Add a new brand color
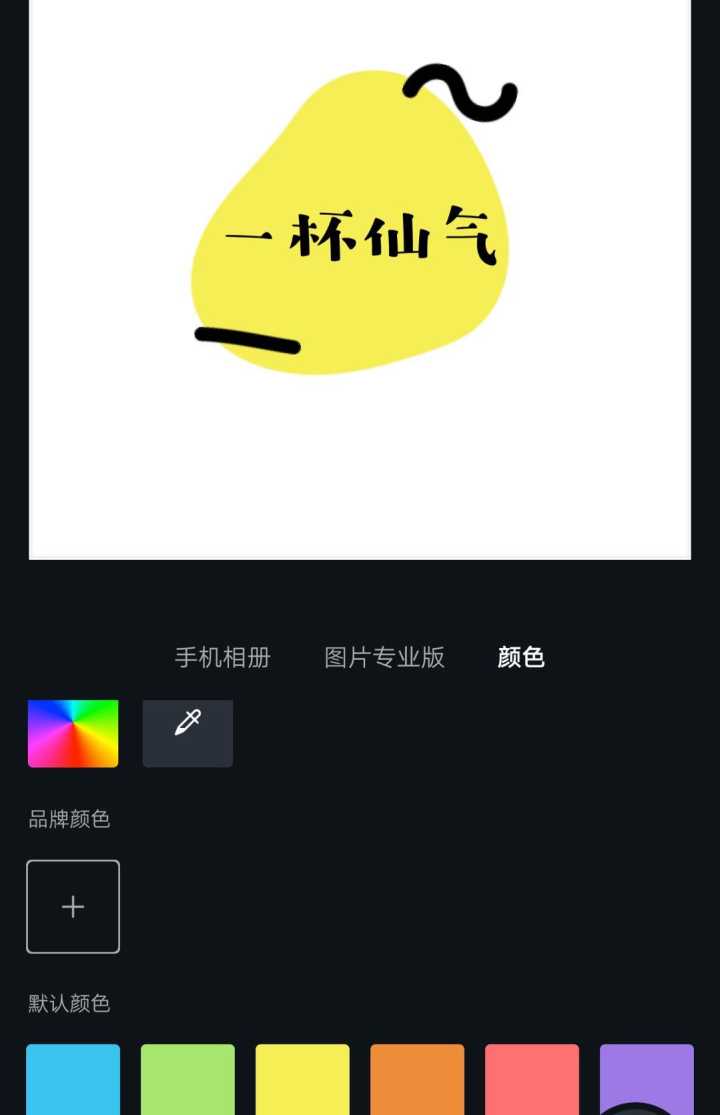Image resolution: width=720 pixels, height=1115 pixels. tap(73, 906)
